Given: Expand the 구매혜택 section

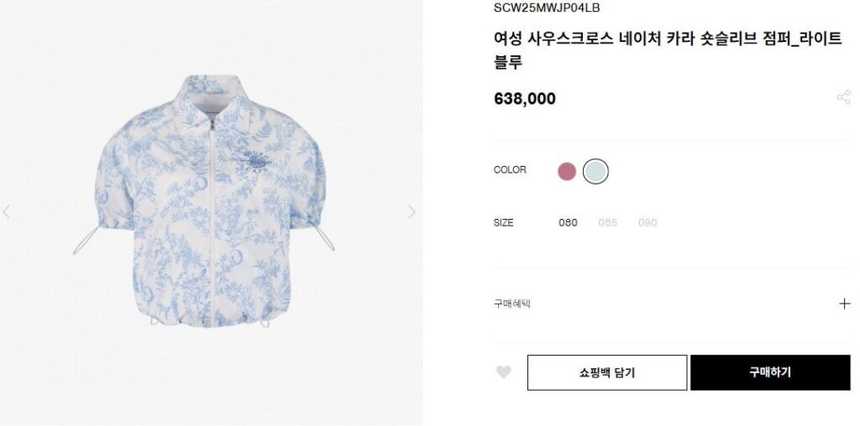Looking at the screenshot, I should [844, 304].
